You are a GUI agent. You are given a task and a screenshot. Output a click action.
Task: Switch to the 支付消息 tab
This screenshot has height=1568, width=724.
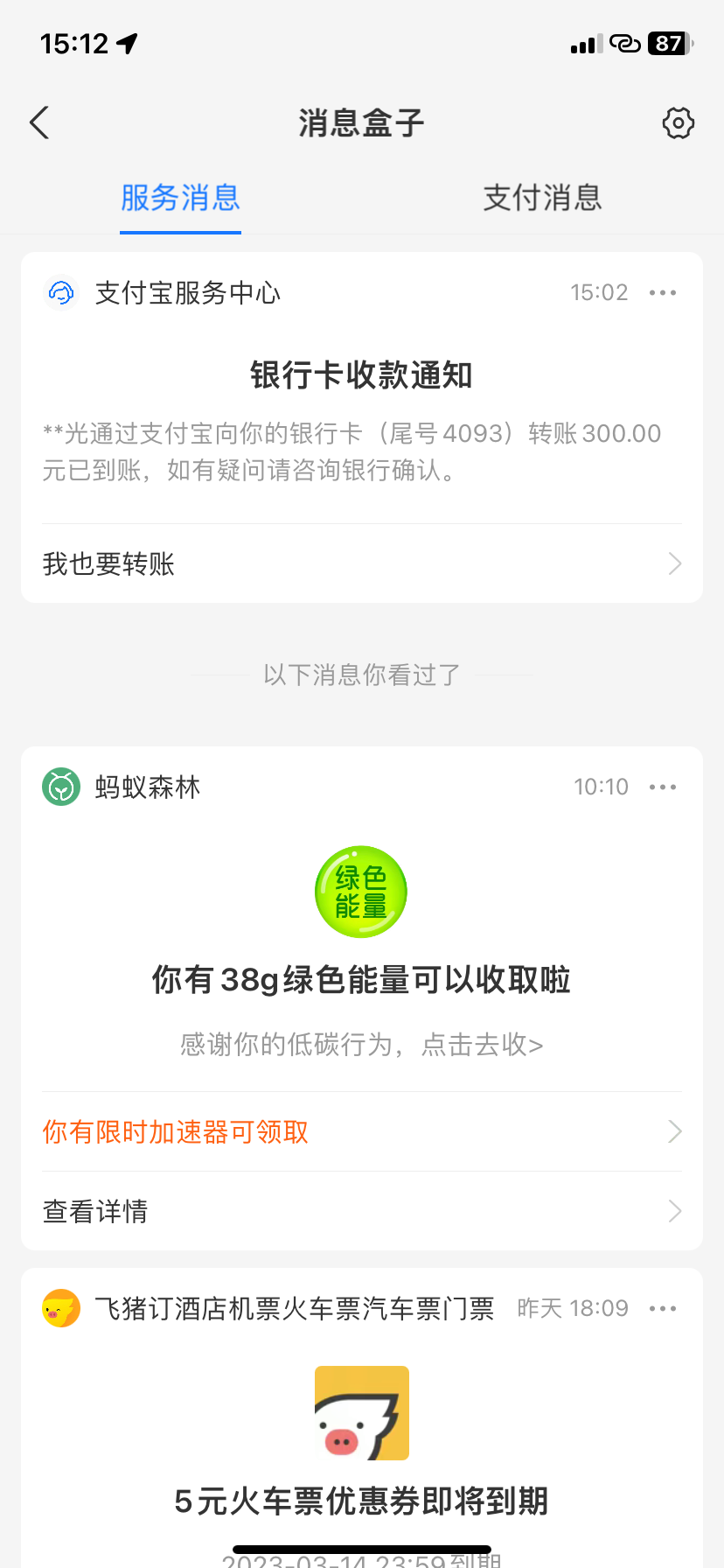click(x=542, y=199)
